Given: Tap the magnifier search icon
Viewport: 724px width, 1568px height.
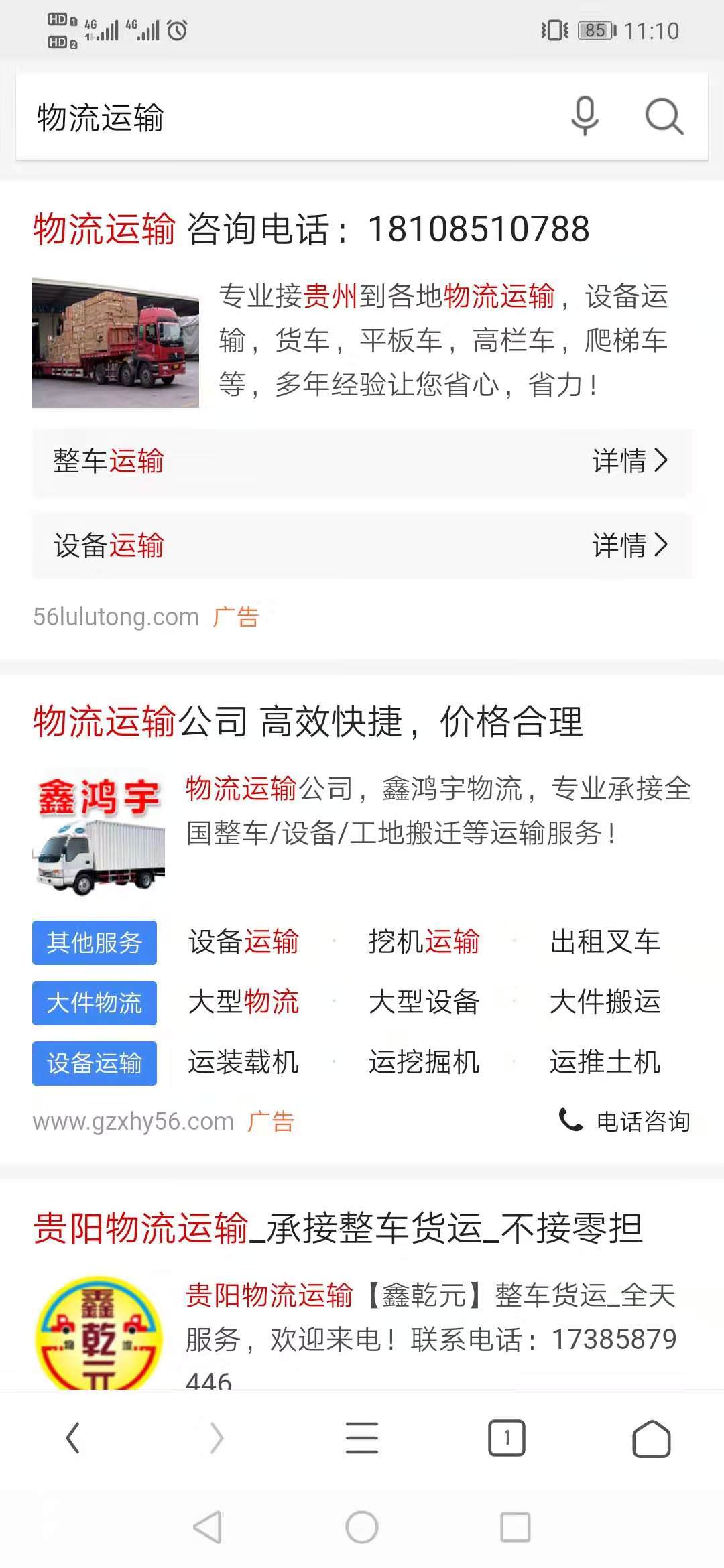Looking at the screenshot, I should click(664, 117).
